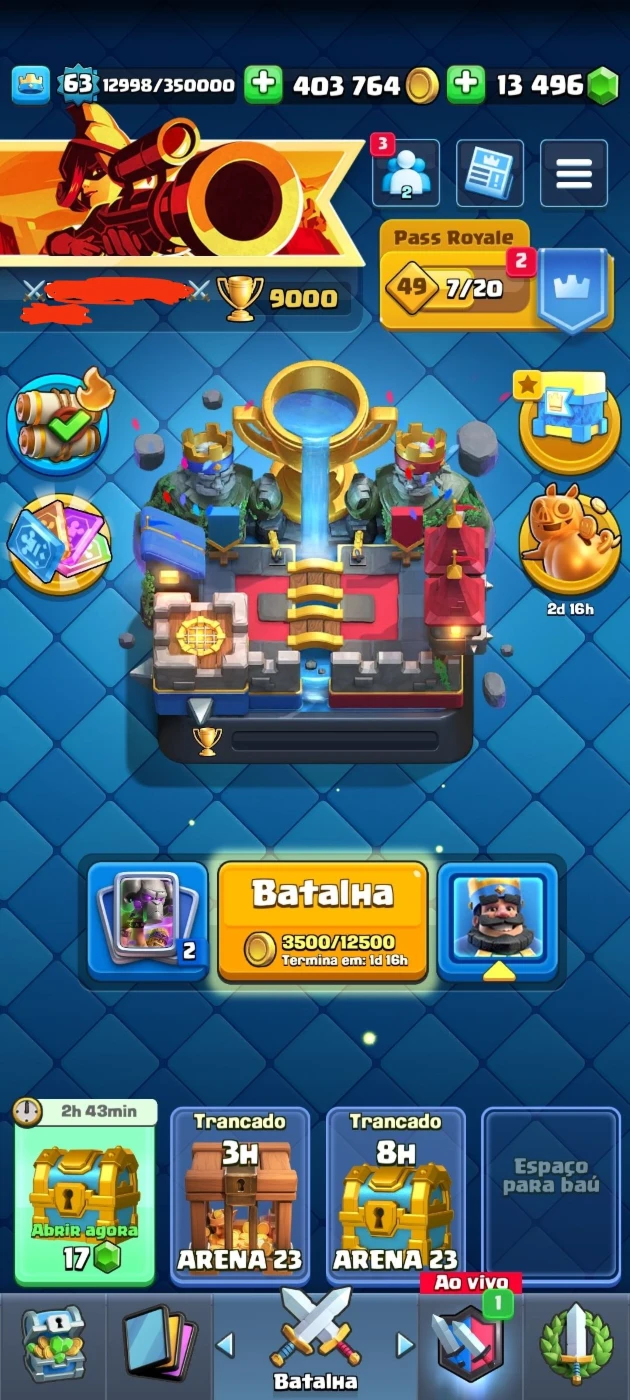Open the friends icon with red badge
630x1400 pixels.
[406, 173]
